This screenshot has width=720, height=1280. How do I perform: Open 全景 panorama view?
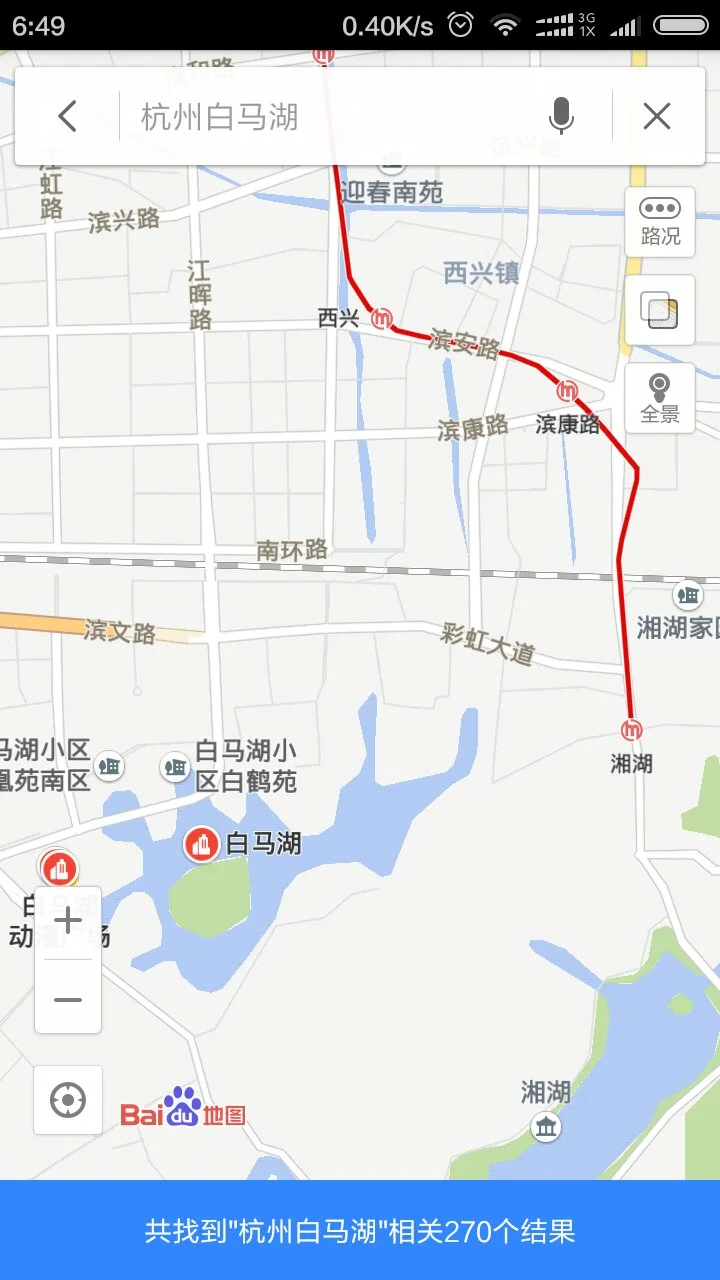[x=659, y=395]
